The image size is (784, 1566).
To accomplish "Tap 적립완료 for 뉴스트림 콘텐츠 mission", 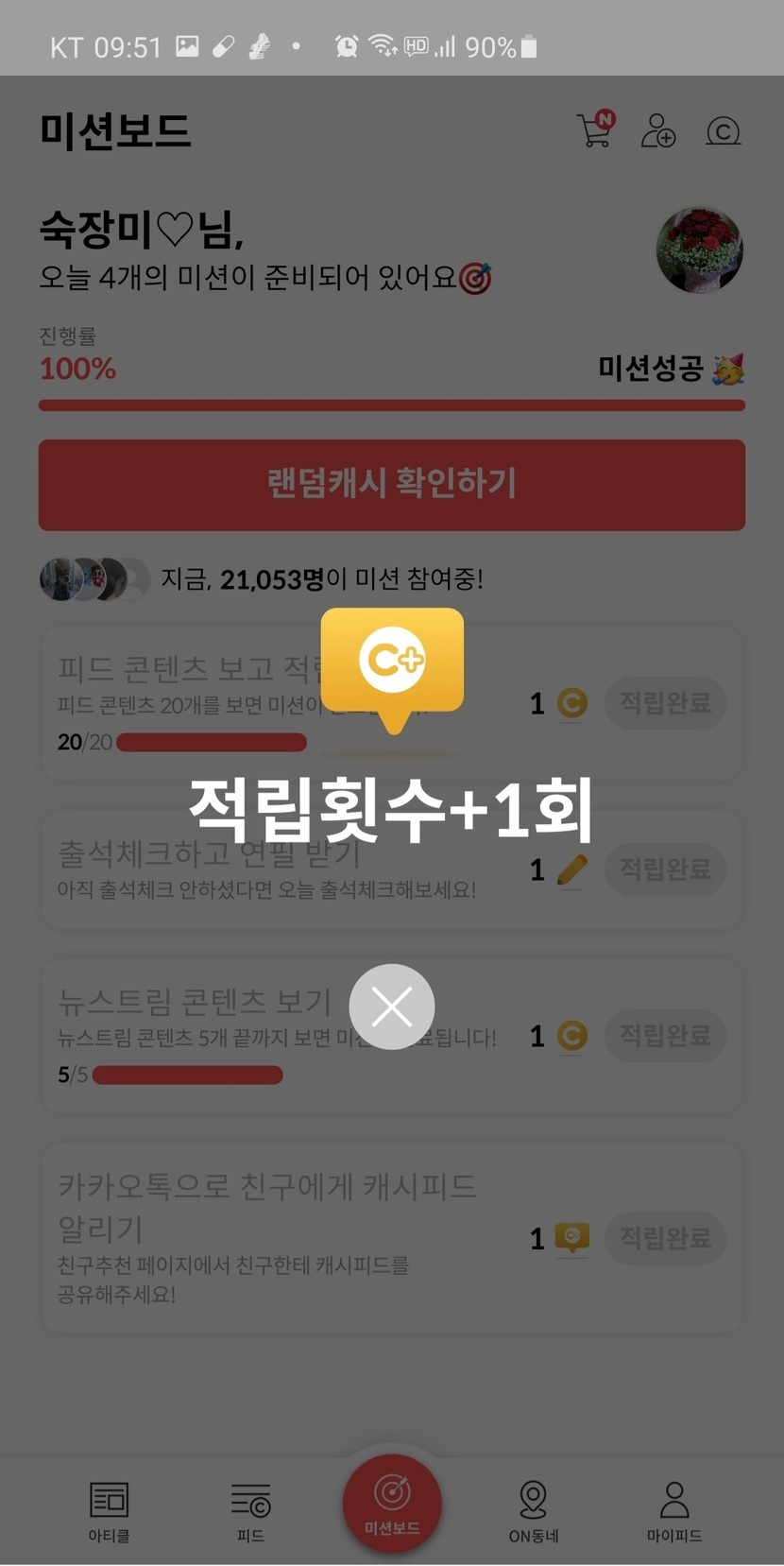I will tap(665, 1036).
